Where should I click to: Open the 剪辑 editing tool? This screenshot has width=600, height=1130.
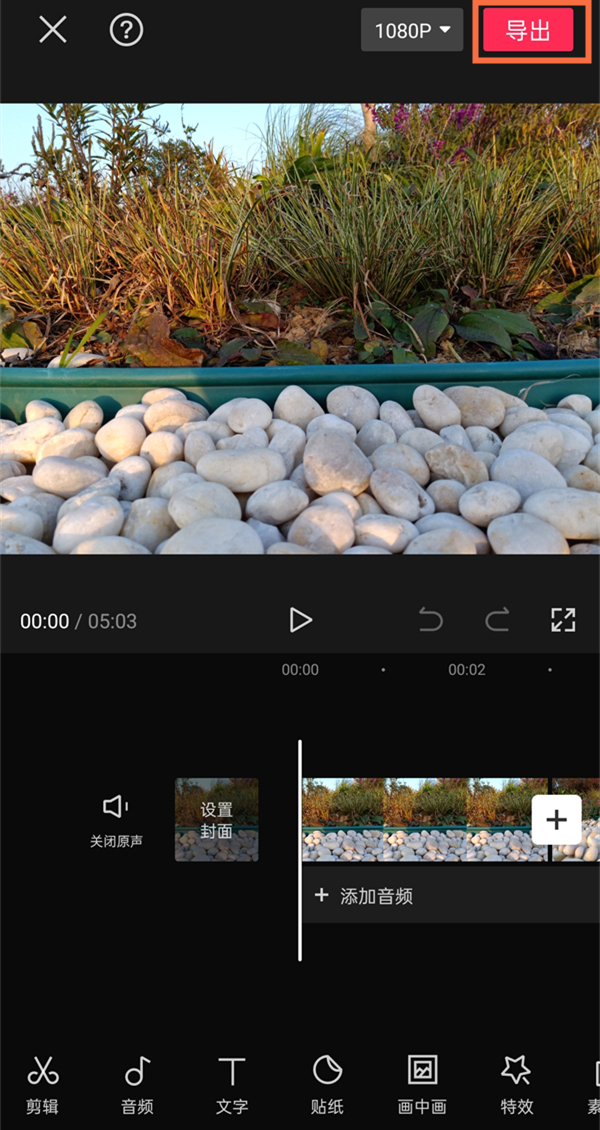coord(43,1083)
